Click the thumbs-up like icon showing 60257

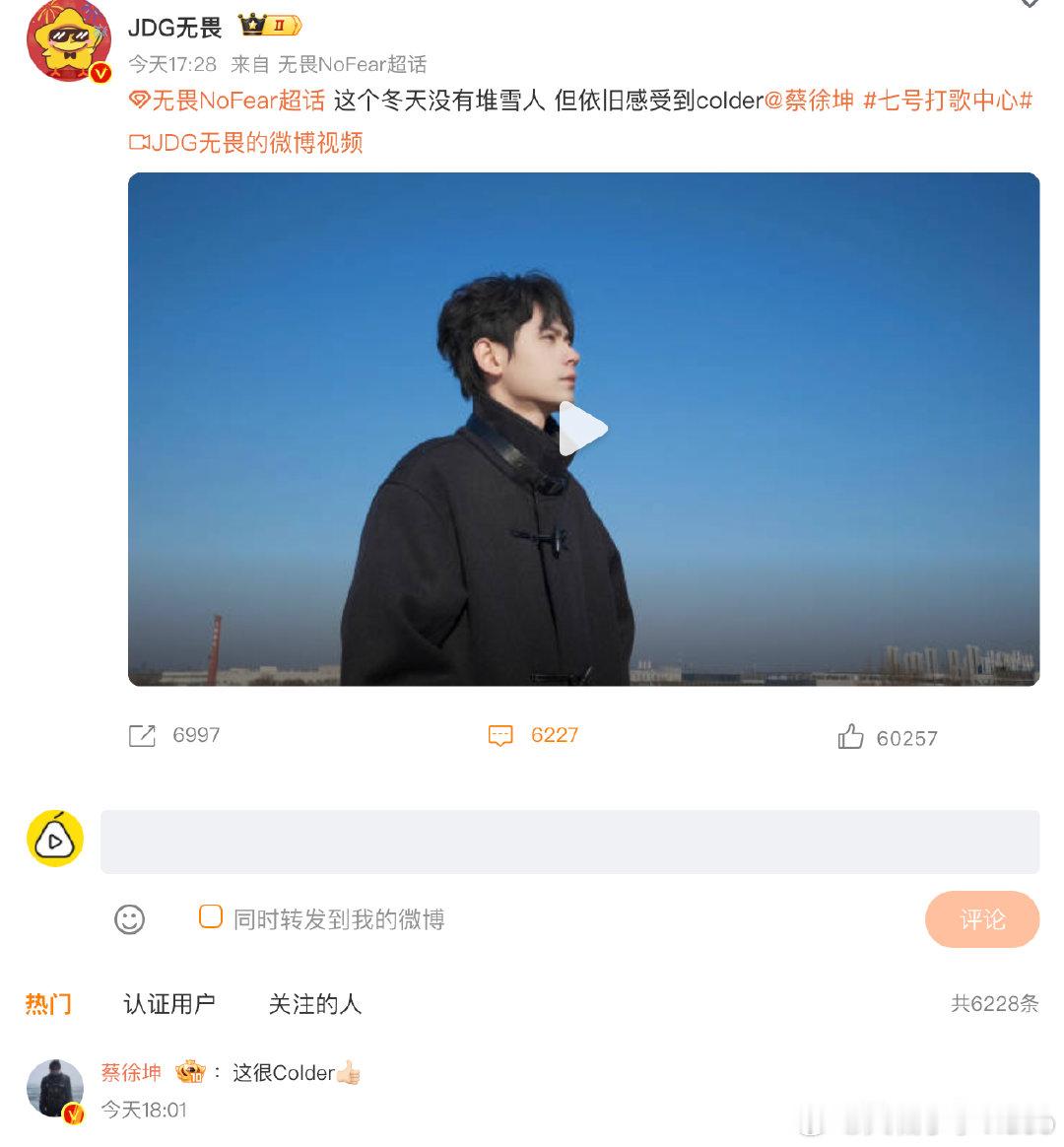pos(849,737)
